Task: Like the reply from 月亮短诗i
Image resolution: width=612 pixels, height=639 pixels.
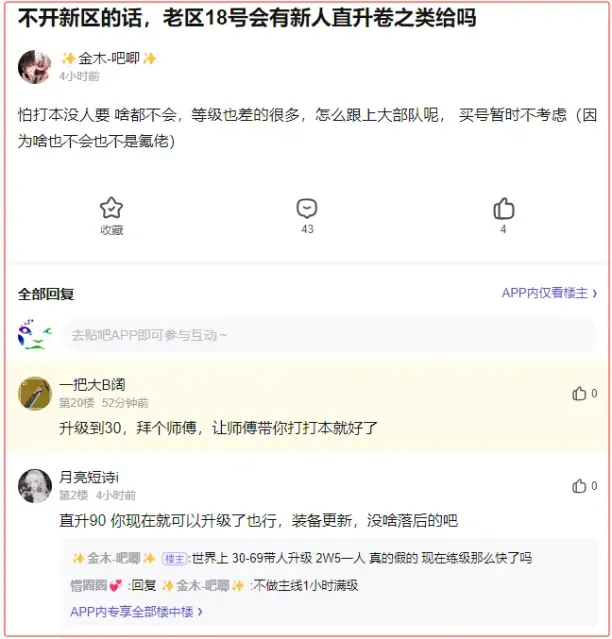Action: (x=584, y=485)
